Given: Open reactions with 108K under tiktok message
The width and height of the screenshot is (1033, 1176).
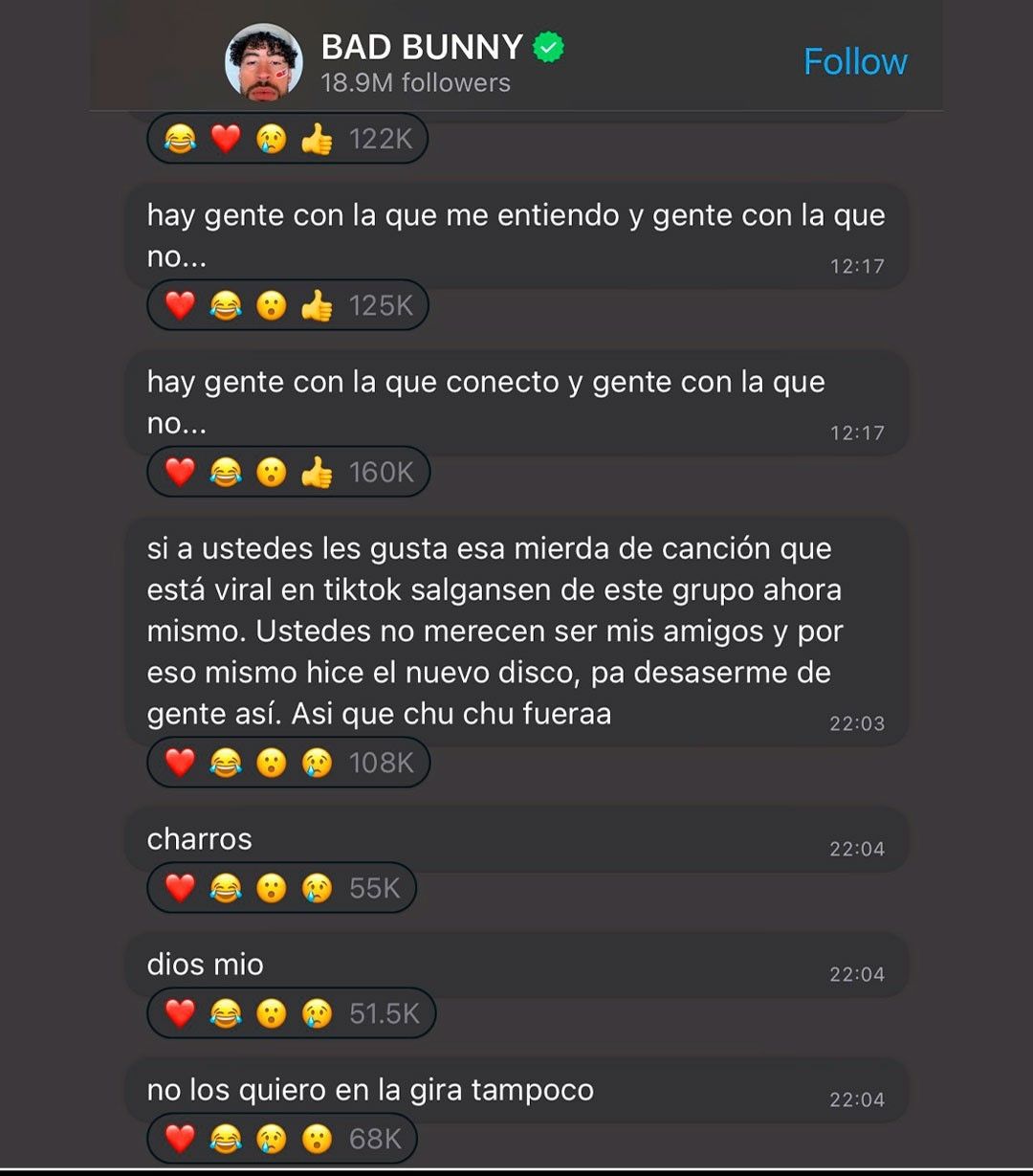Looking at the screenshot, I should 288,763.
